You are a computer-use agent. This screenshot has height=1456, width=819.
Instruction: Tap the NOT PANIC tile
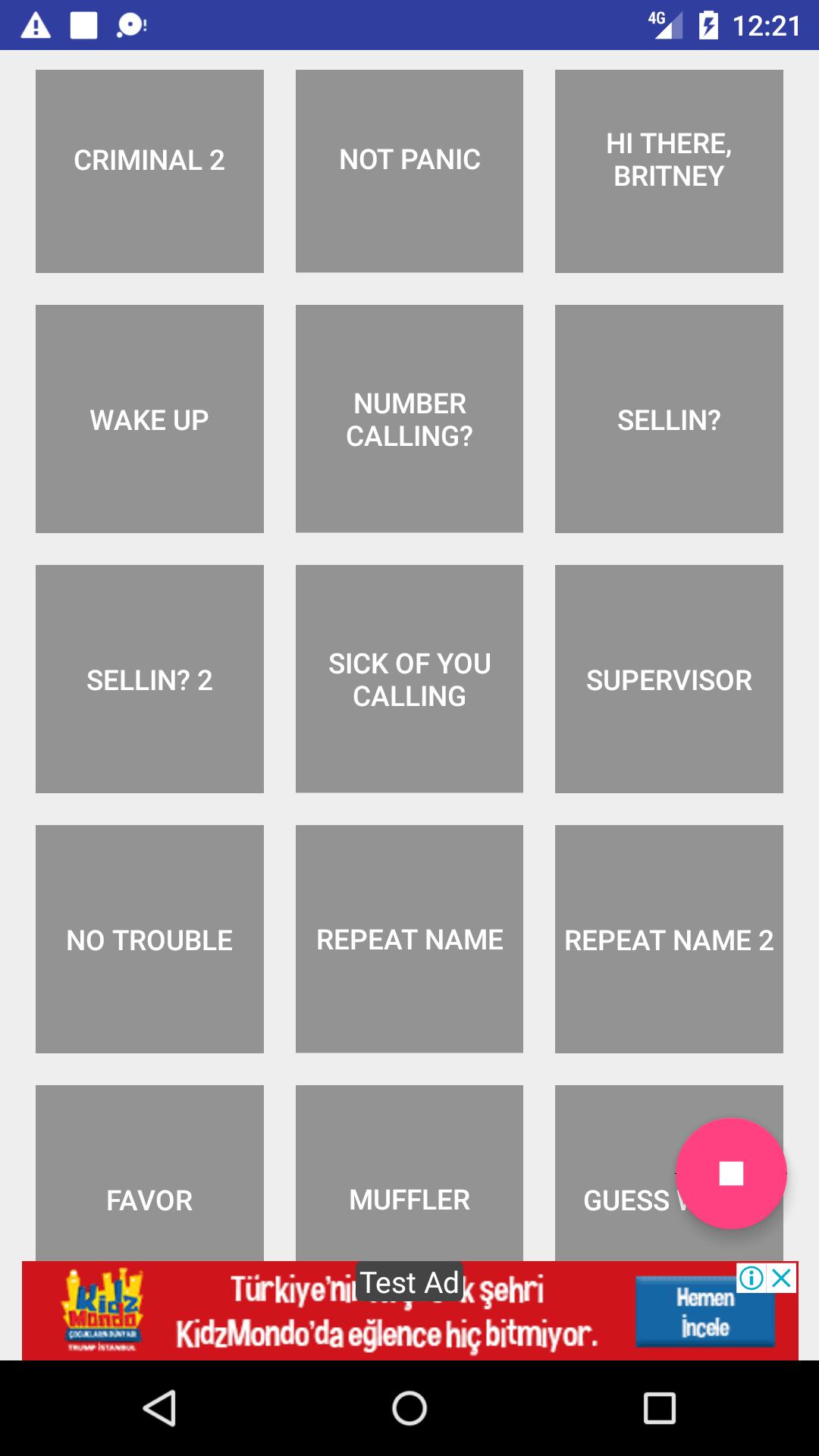409,171
